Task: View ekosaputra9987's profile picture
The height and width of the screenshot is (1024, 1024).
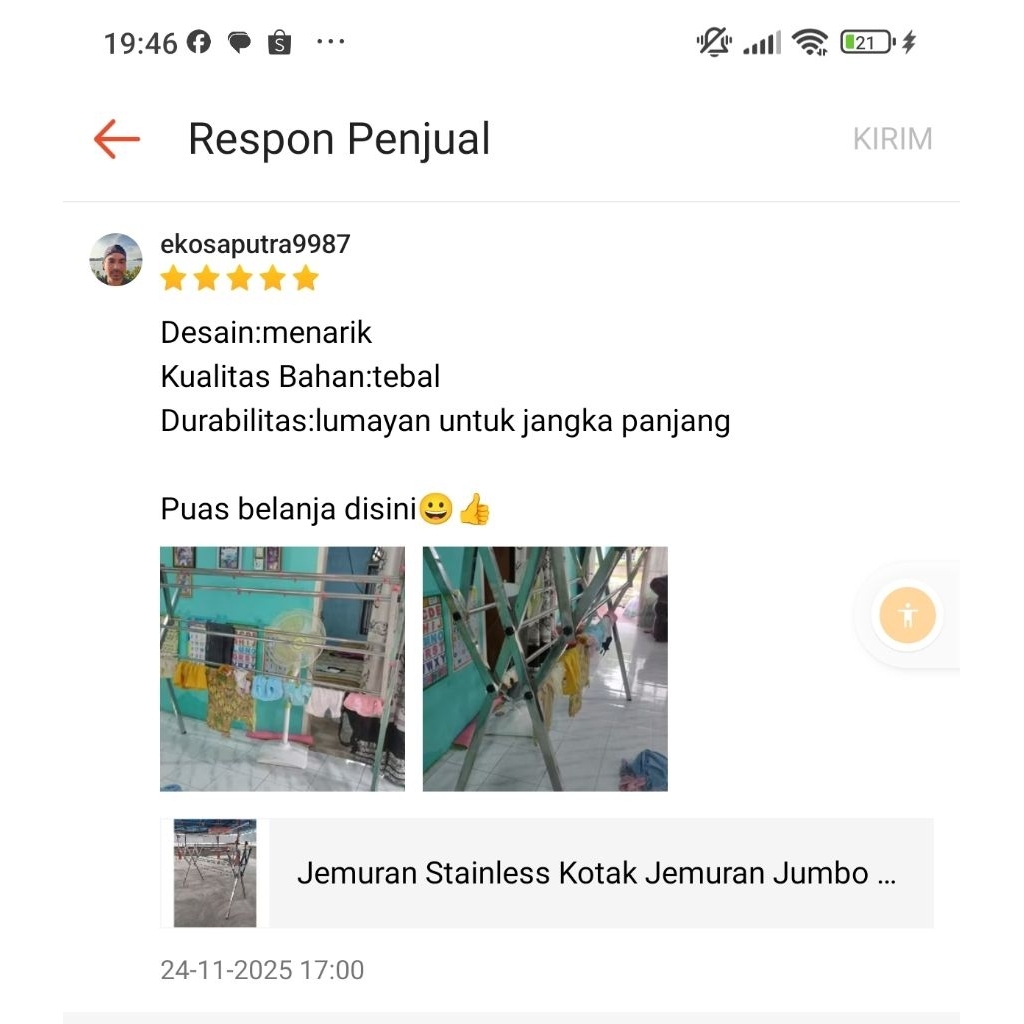Action: click(116, 260)
